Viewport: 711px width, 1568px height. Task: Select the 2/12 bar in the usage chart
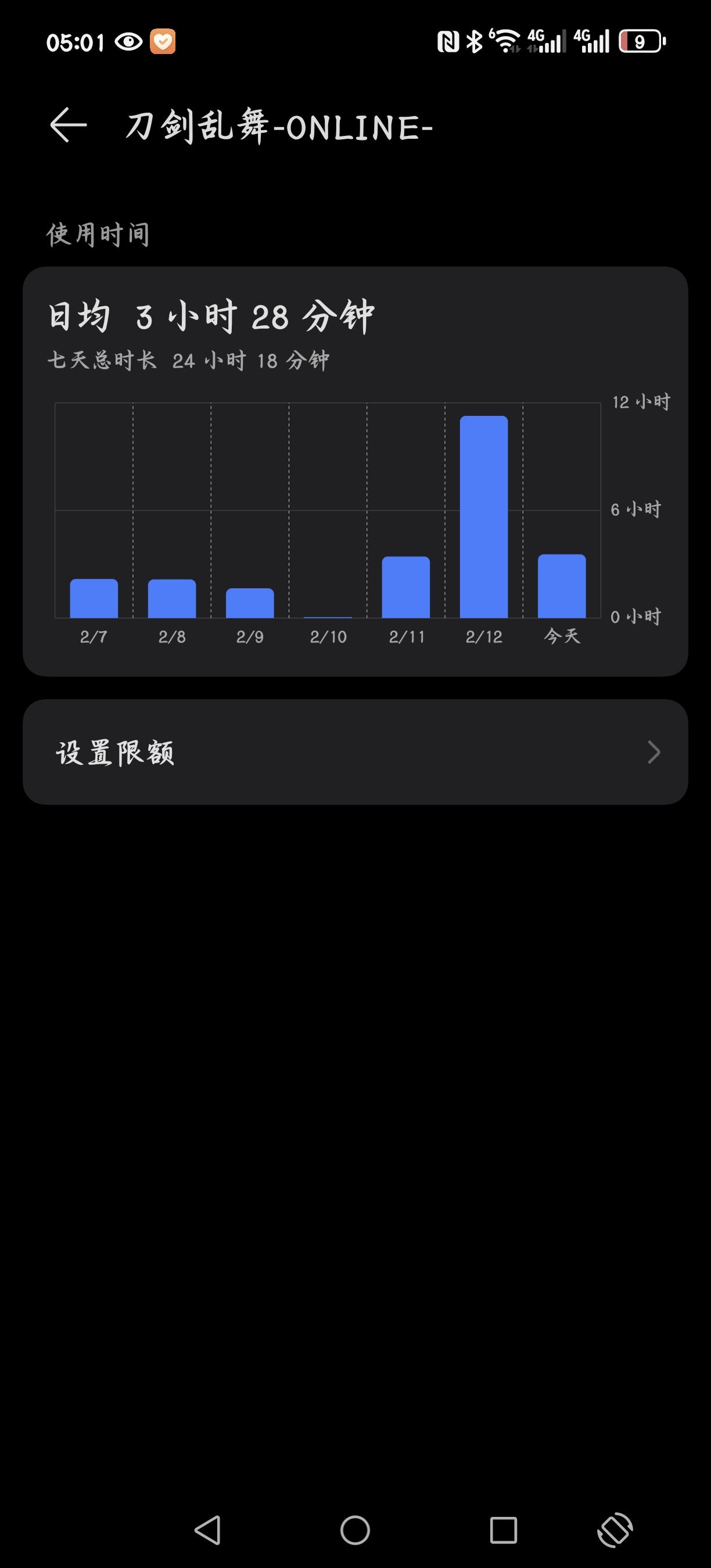click(484, 517)
